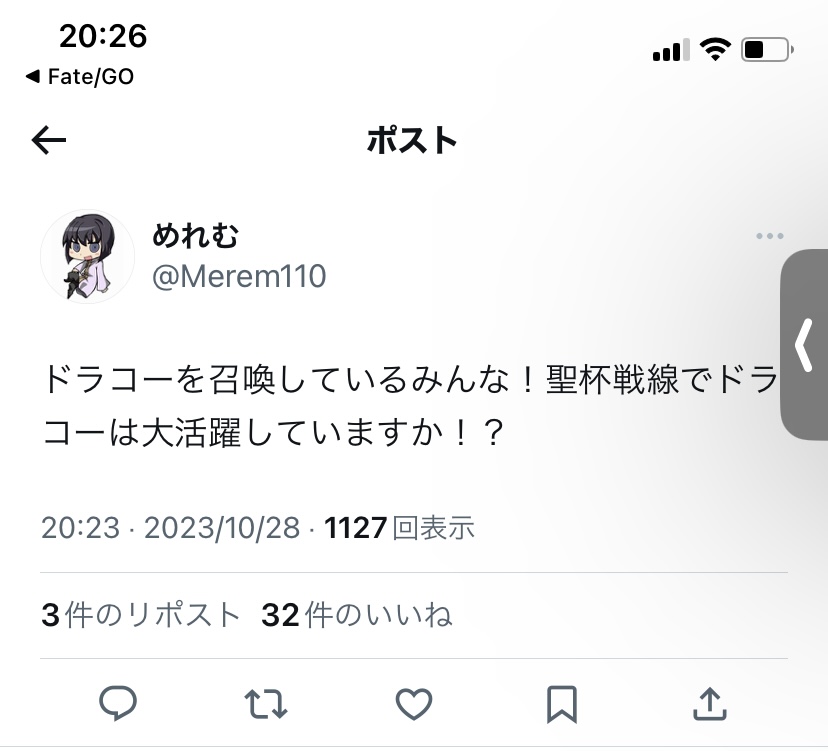
Task: Reply to this post
Action: [x=119, y=703]
